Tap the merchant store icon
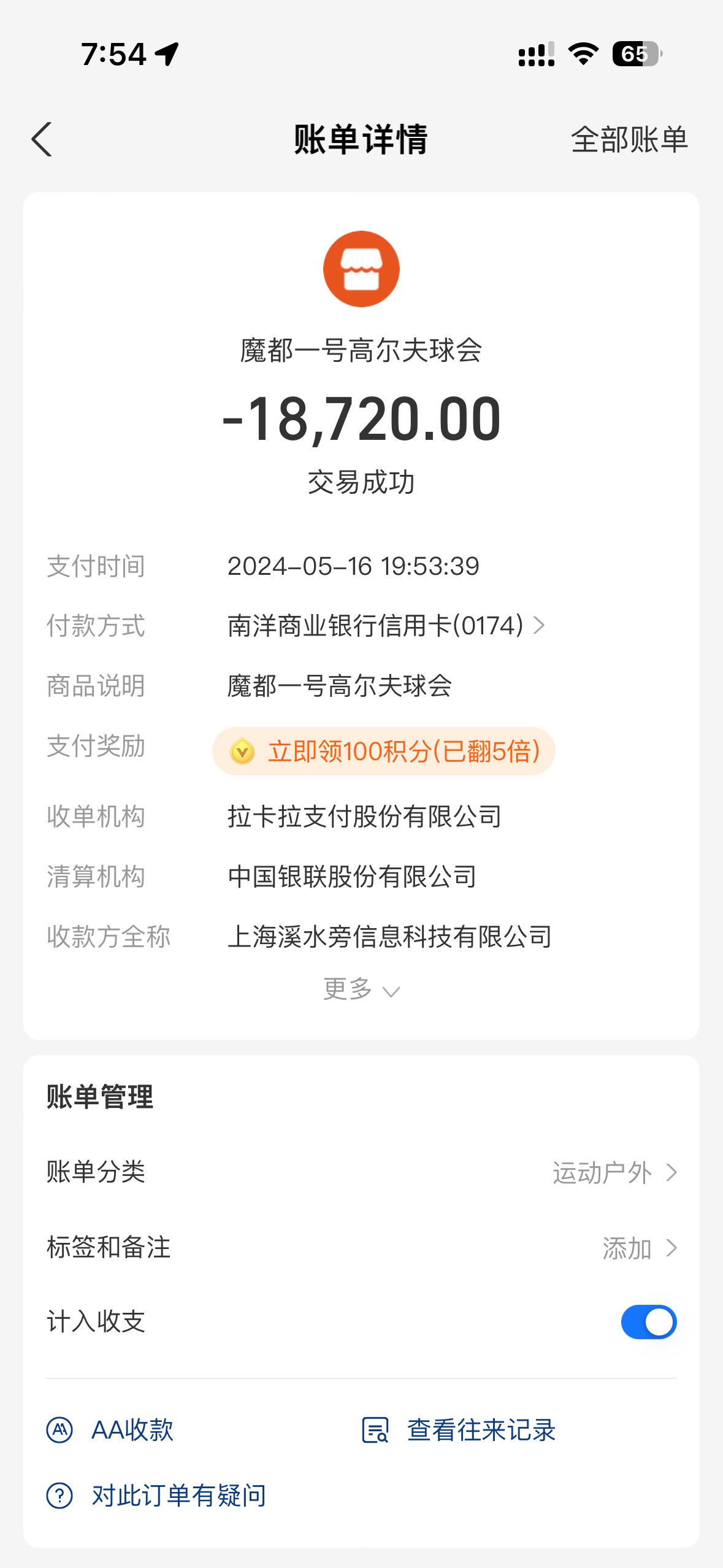 361,269
